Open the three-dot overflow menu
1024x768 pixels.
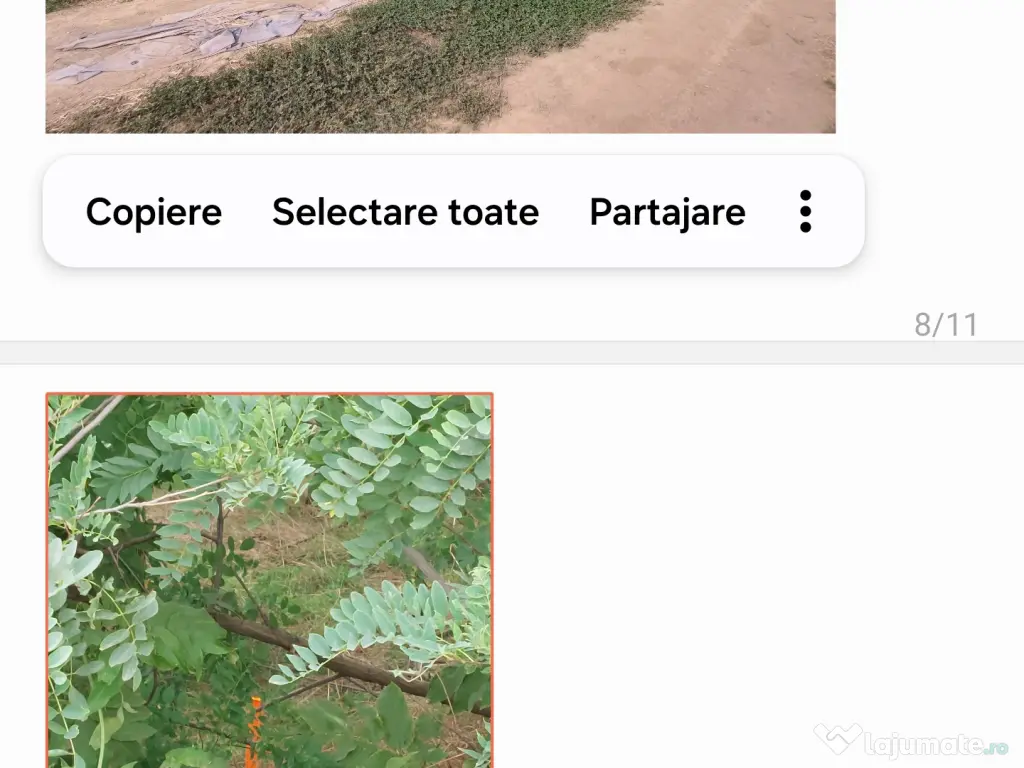coord(805,212)
